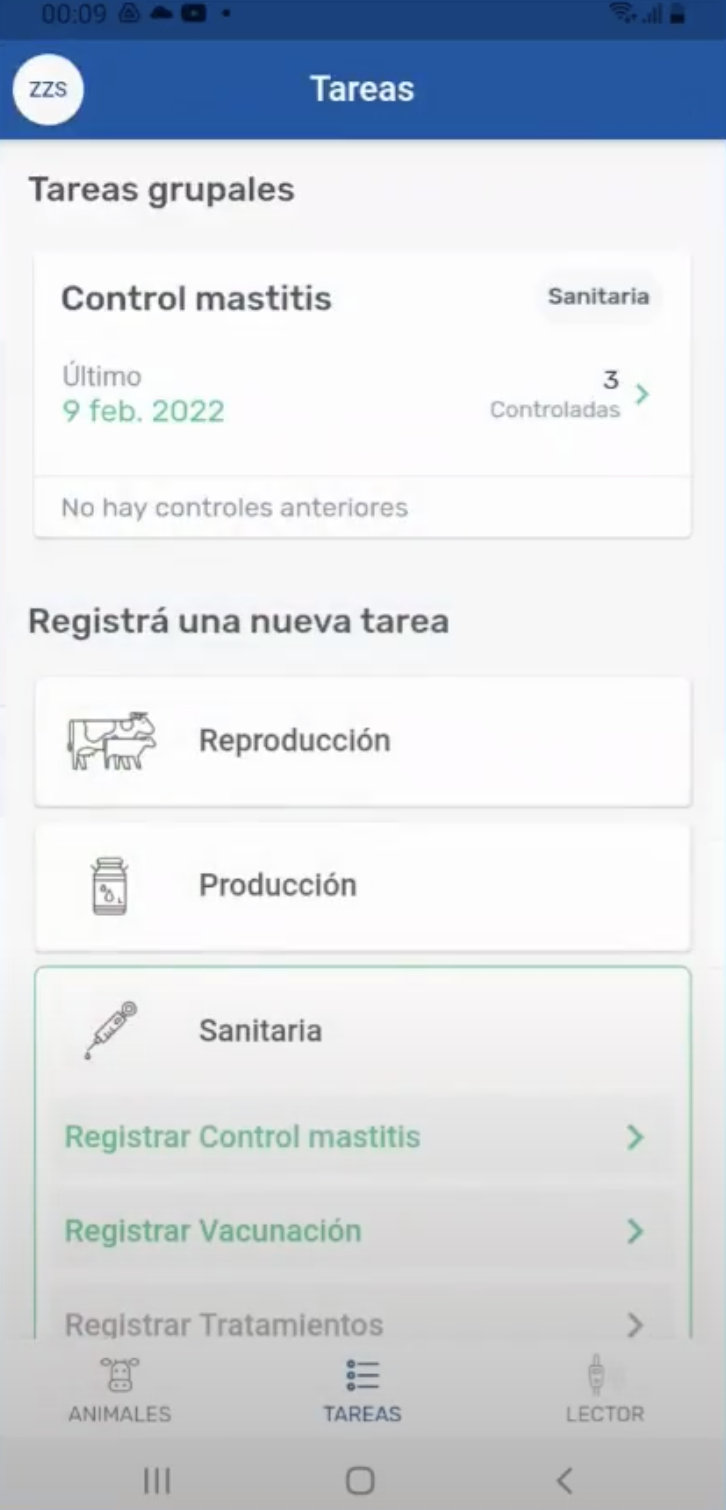Collapse the Sanitaria task category
The height and width of the screenshot is (1510, 726).
point(362,1031)
